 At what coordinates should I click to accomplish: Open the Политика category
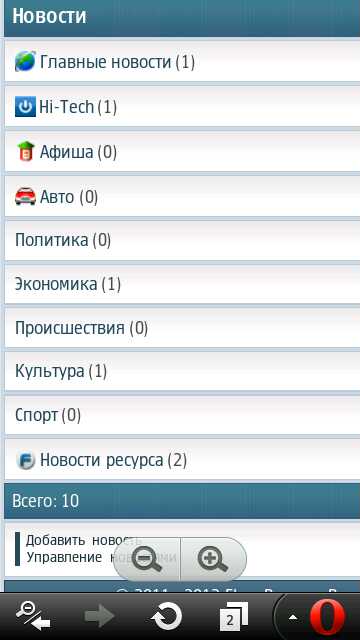pyautogui.click(x=182, y=240)
